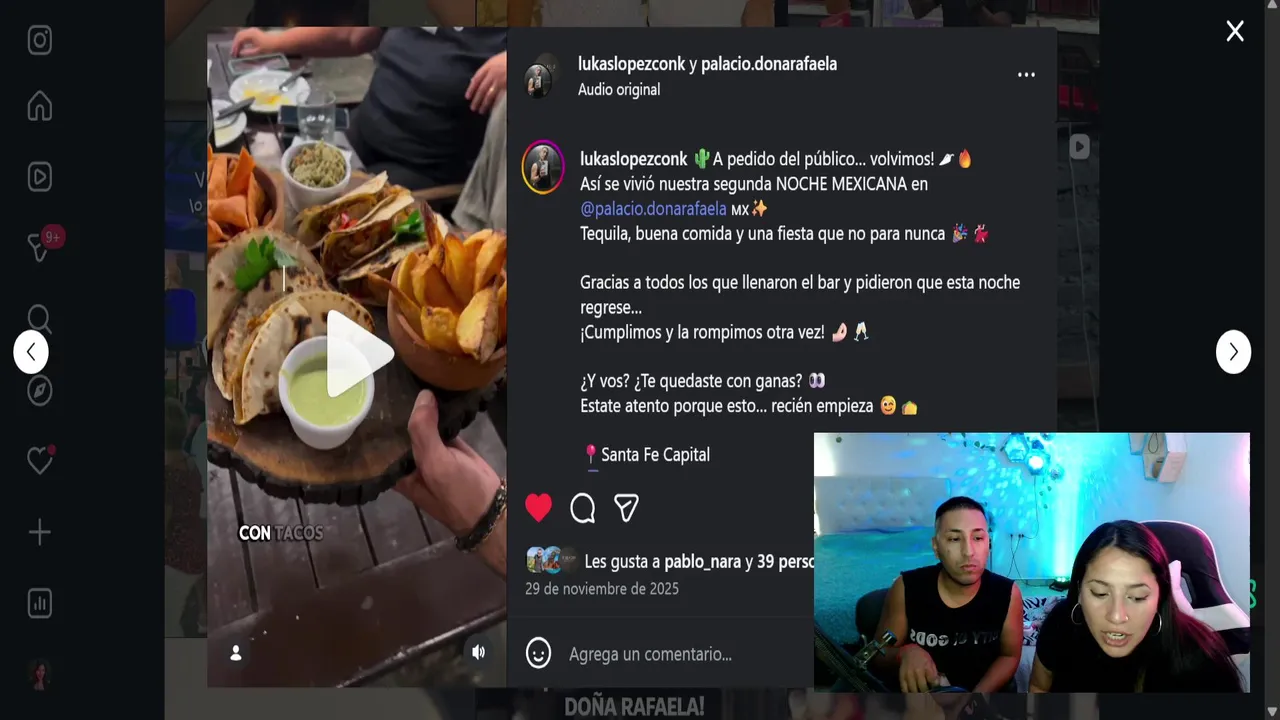This screenshot has width=1280, height=720.
Task: Open the emoji picker for comments
Action: (x=538, y=653)
